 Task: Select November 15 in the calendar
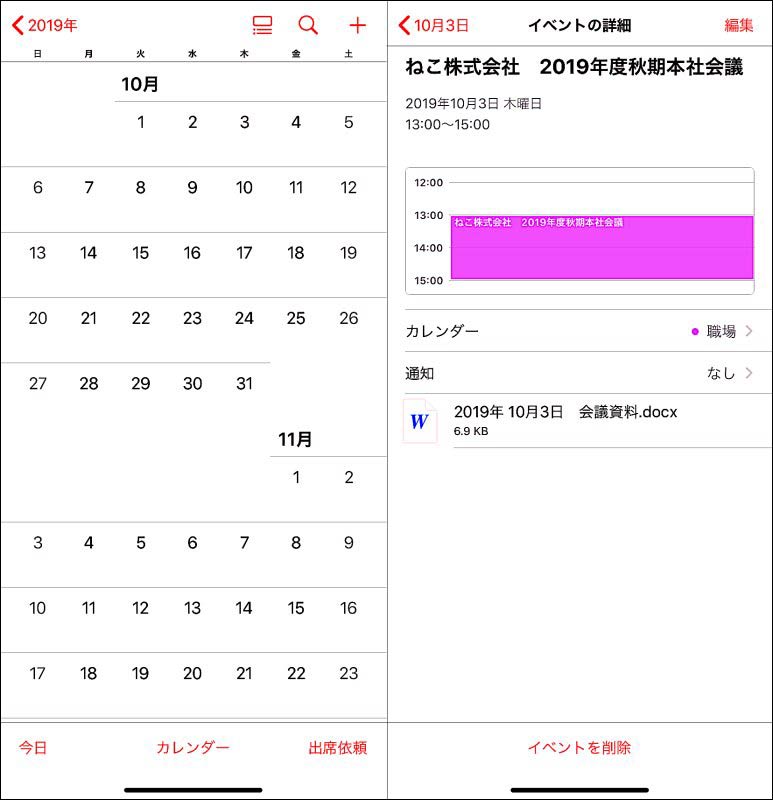click(296, 608)
